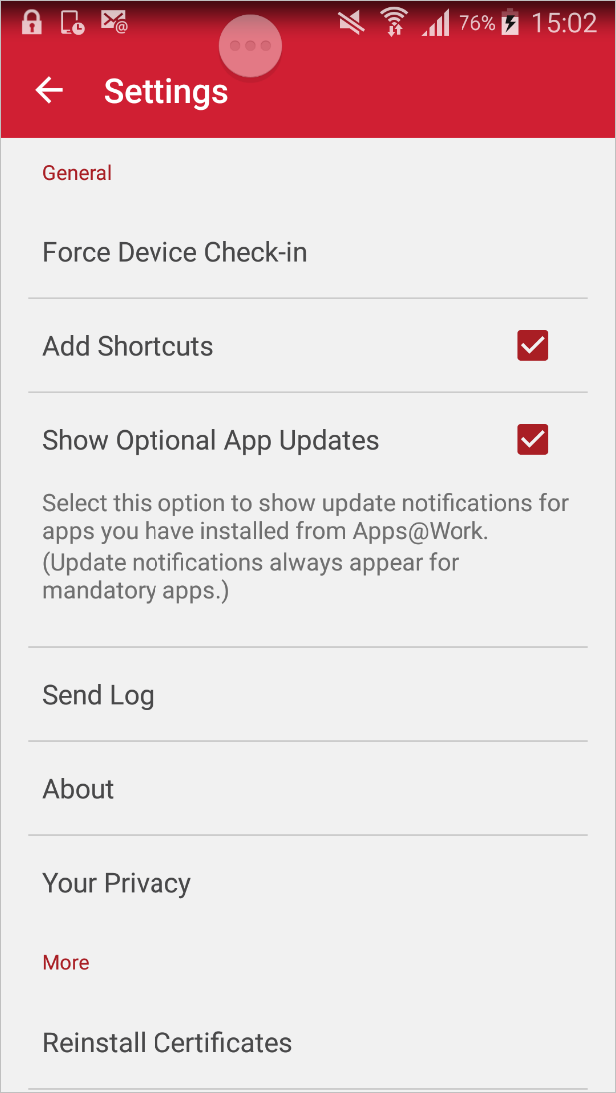Viewport: 616px width, 1093px height.
Task: Disable Show Optional App Updates checkbox
Action: point(532,440)
